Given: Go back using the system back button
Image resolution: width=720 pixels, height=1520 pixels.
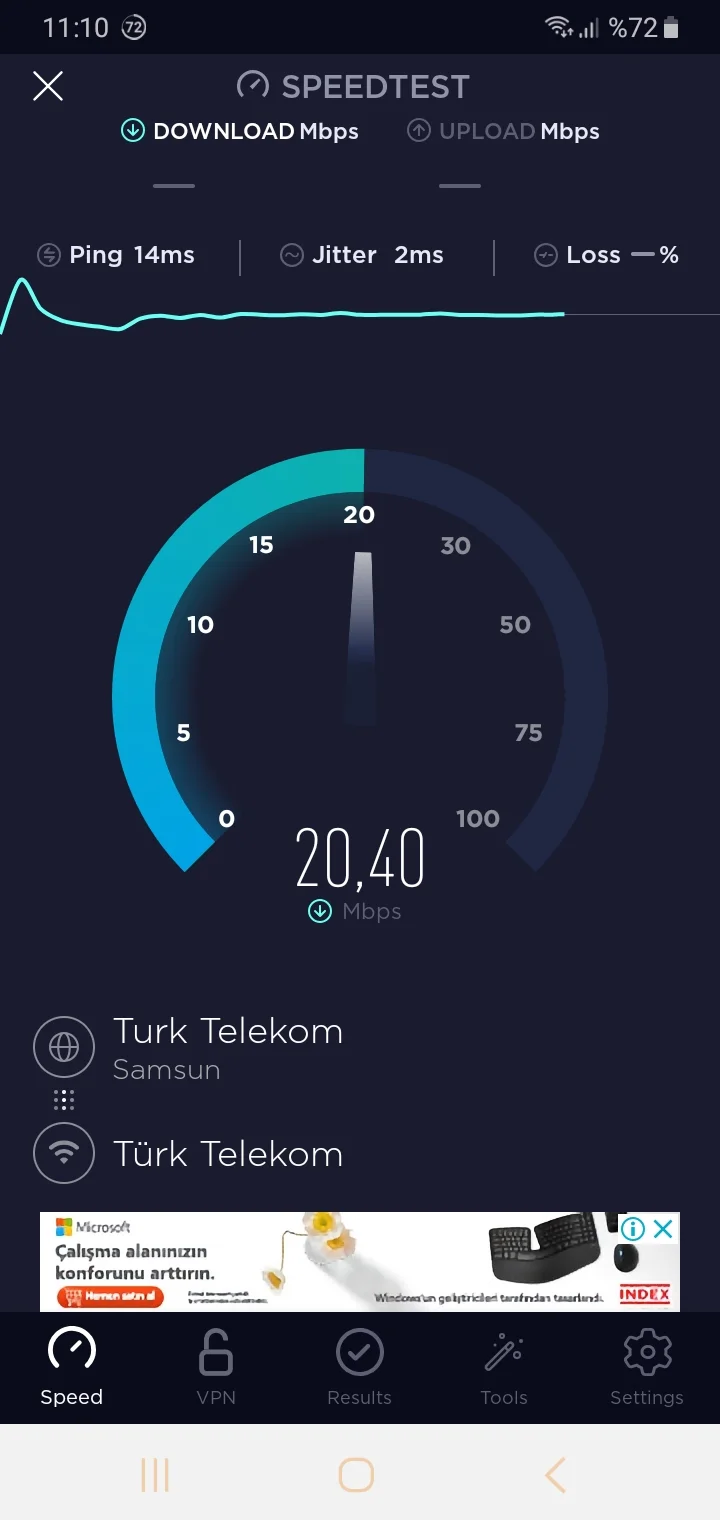Looking at the screenshot, I should click(x=555, y=1475).
